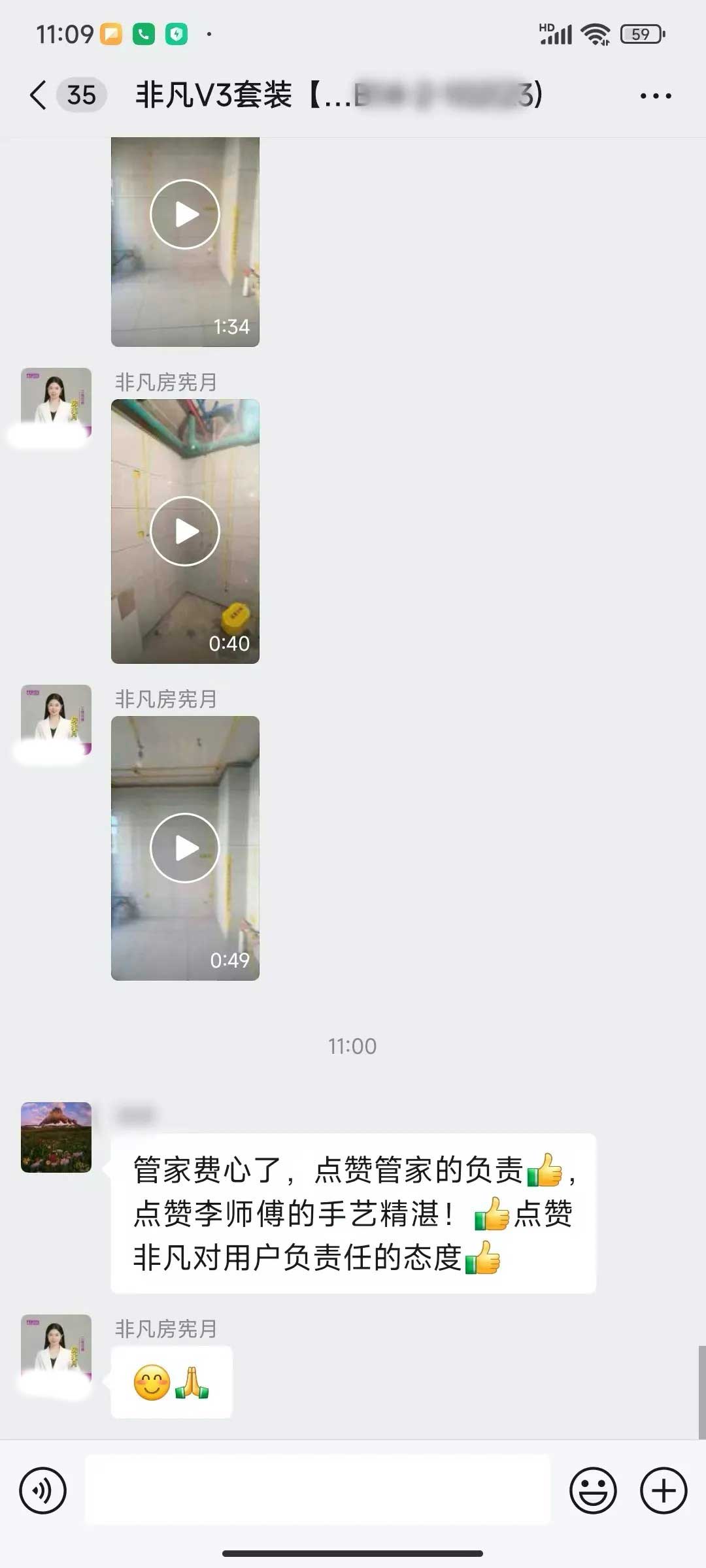Play the 0:40 video message
The height and width of the screenshot is (1568, 706).
185,531
